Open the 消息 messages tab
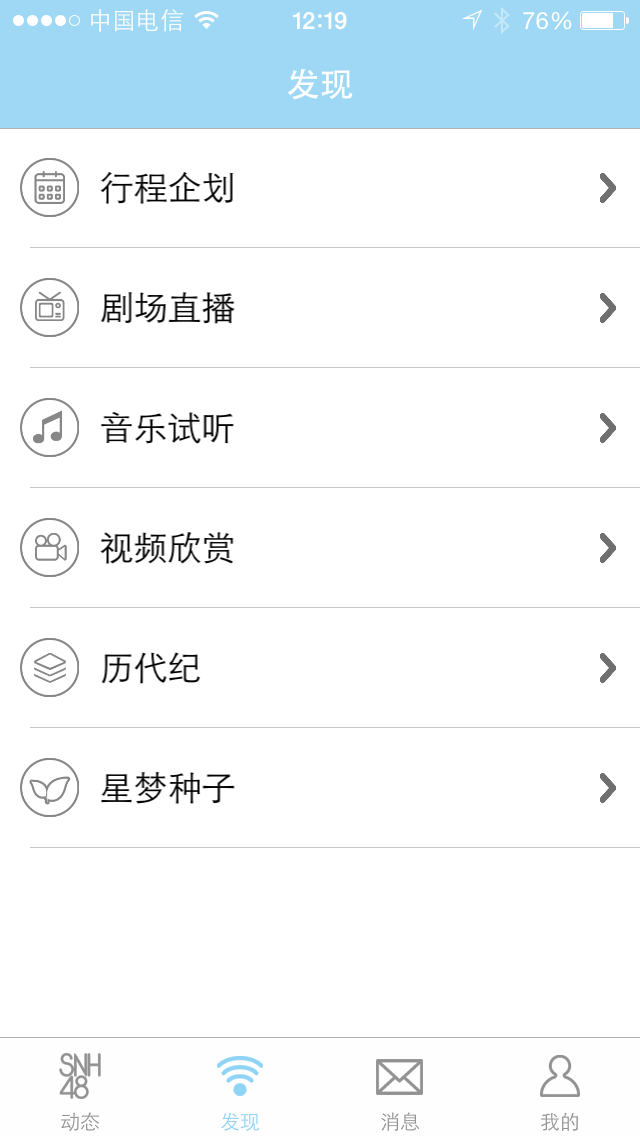640x1136 pixels. tap(400, 1090)
